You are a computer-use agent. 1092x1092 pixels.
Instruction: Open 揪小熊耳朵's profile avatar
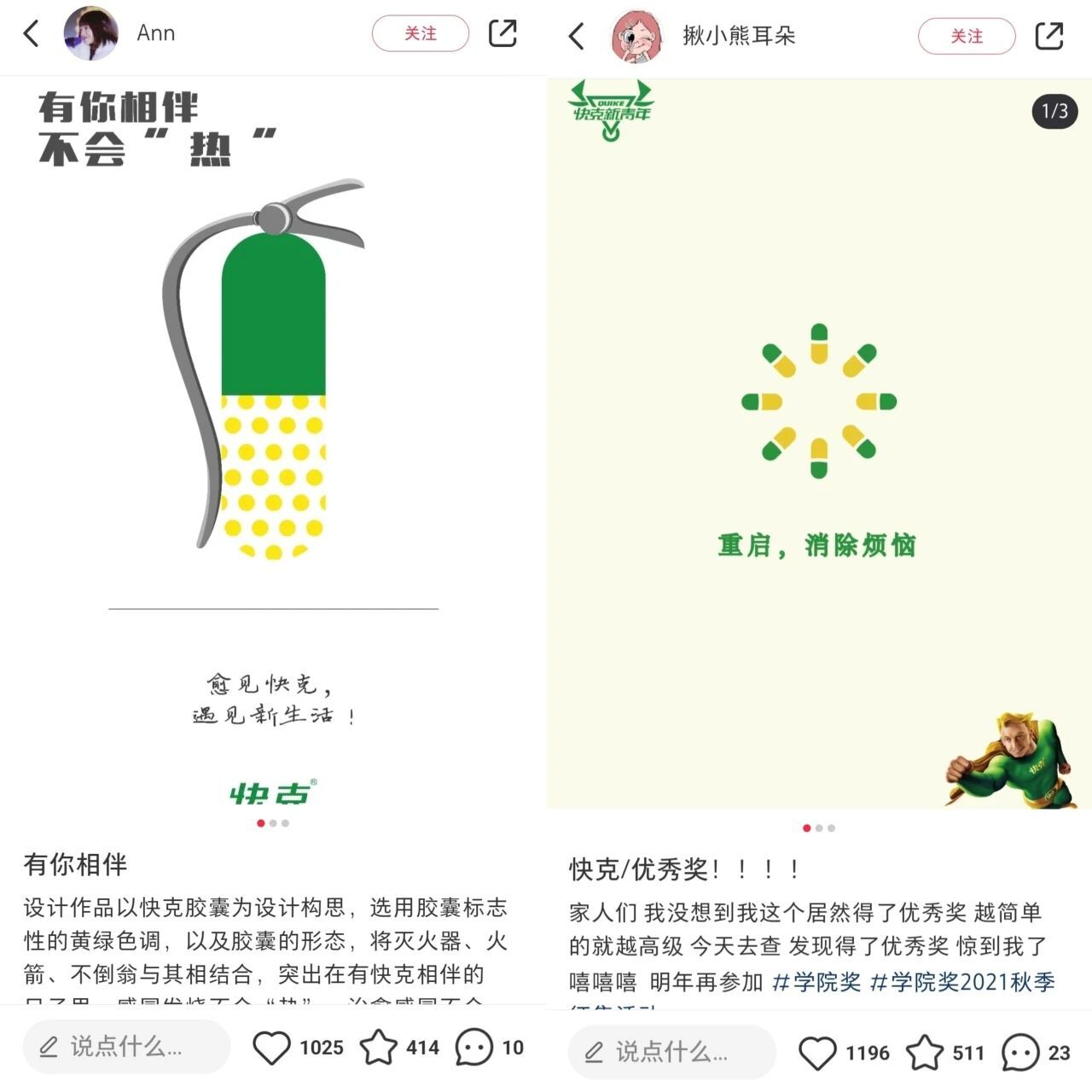pos(637,37)
